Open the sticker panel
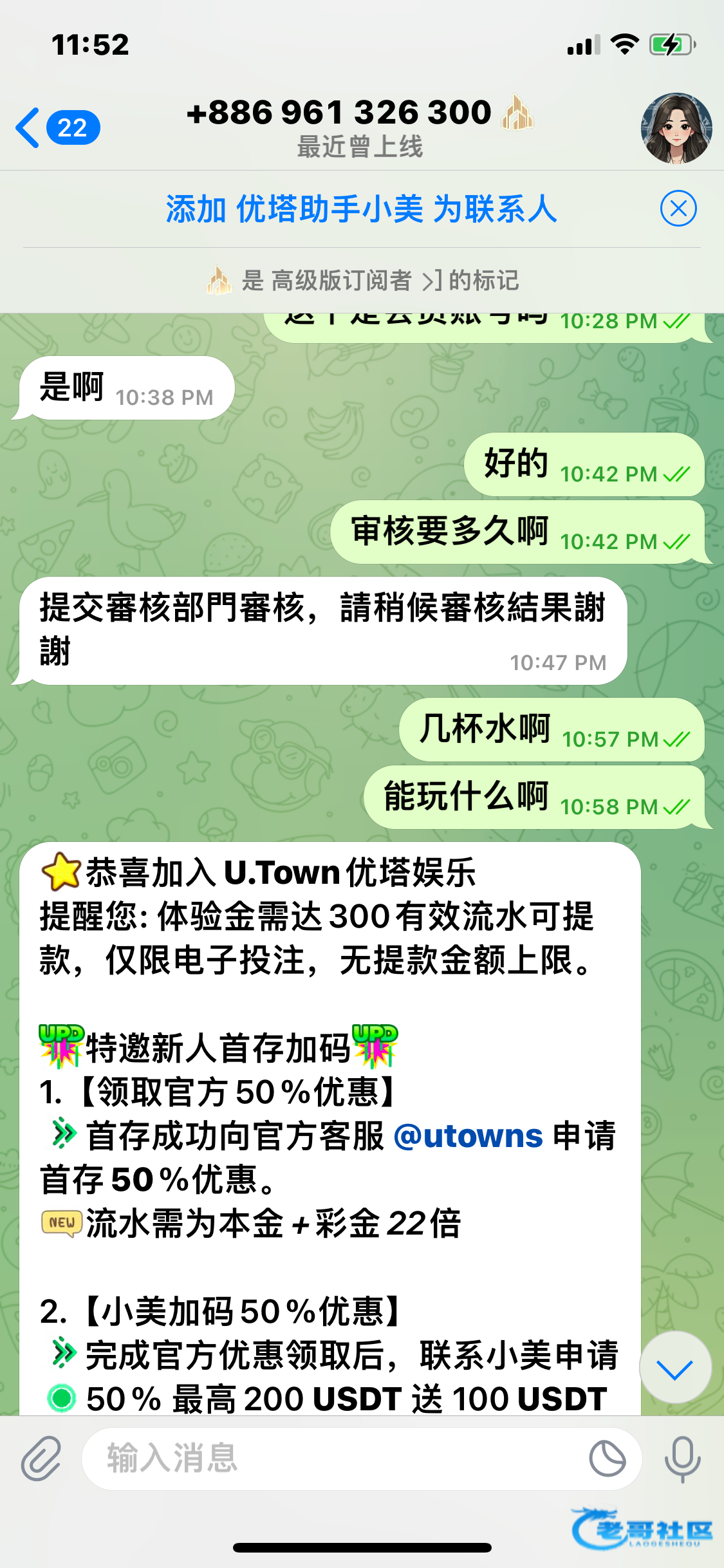Screen dimensions: 724x1568 [x=607, y=1458]
